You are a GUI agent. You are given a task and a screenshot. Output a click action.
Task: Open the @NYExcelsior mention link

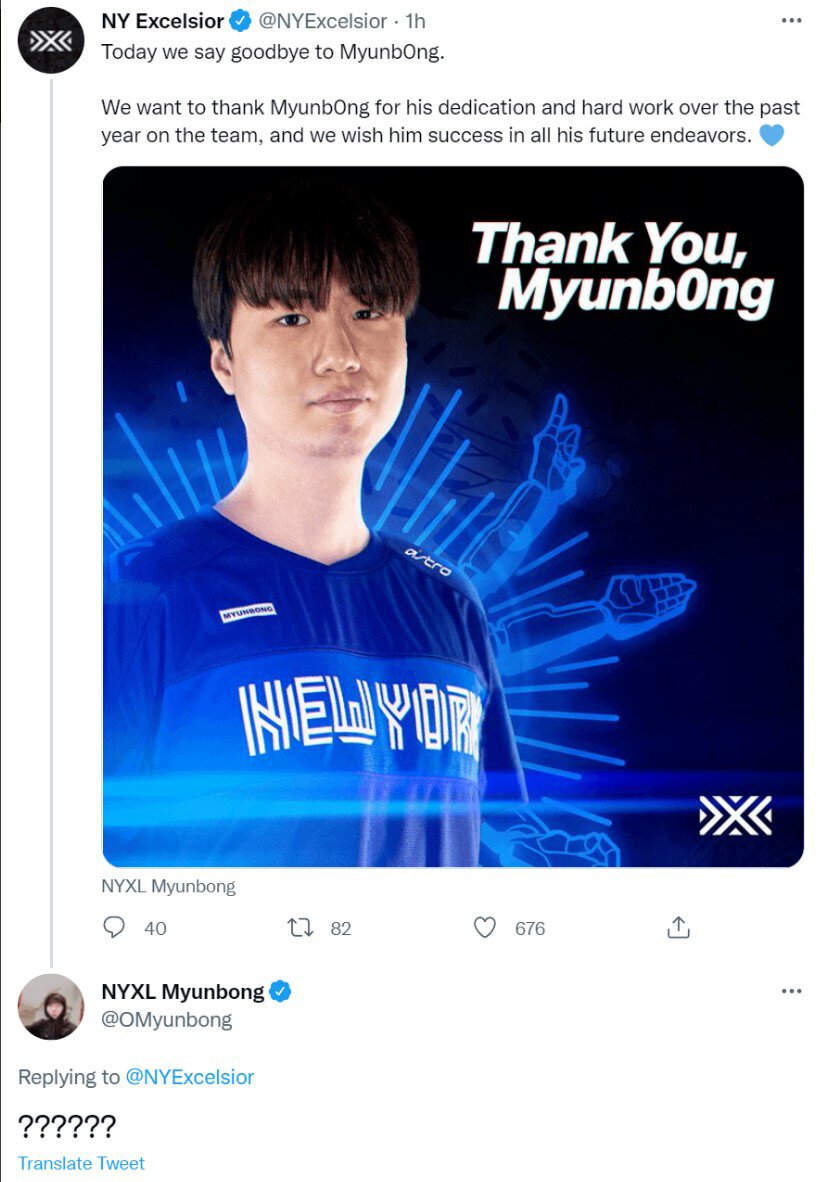(x=189, y=1077)
